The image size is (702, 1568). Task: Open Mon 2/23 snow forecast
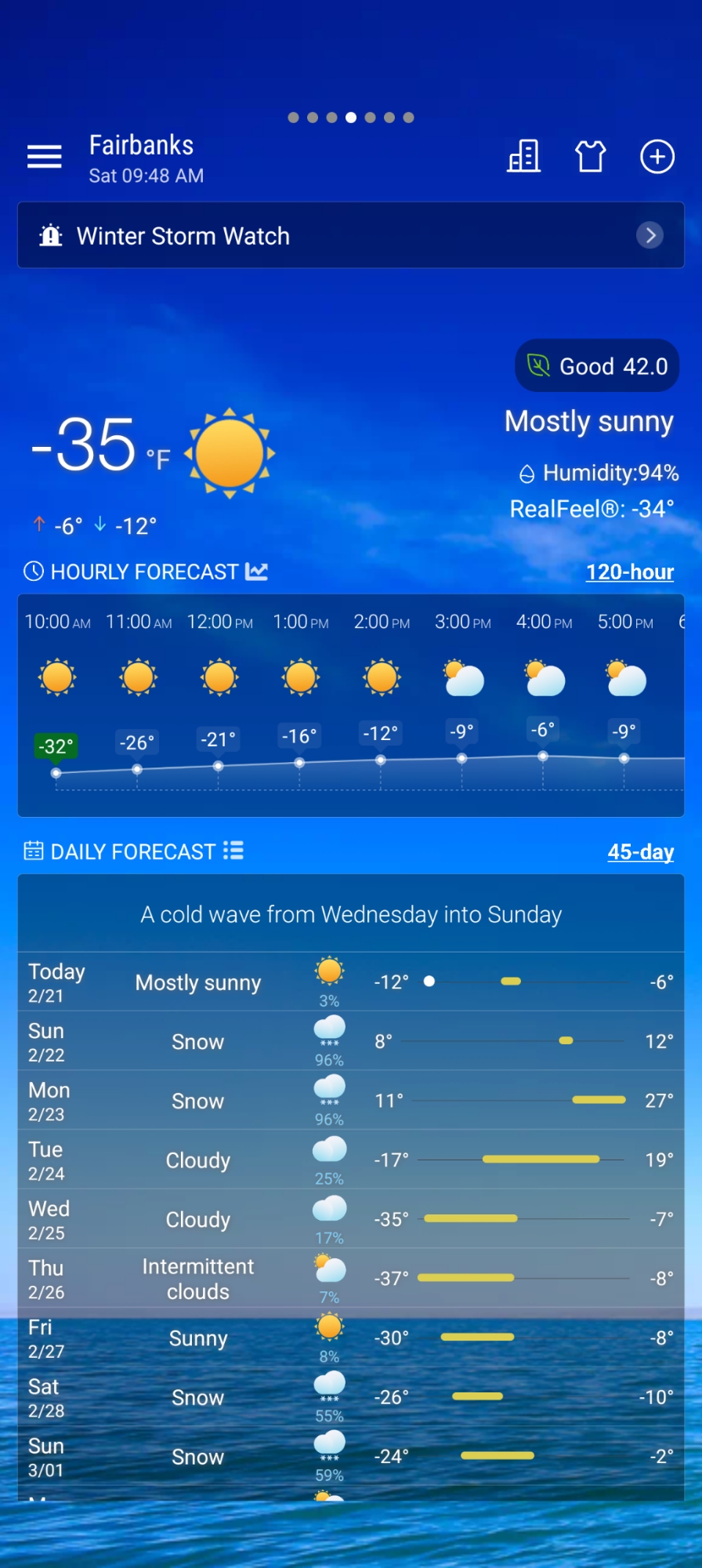pyautogui.click(x=351, y=1101)
